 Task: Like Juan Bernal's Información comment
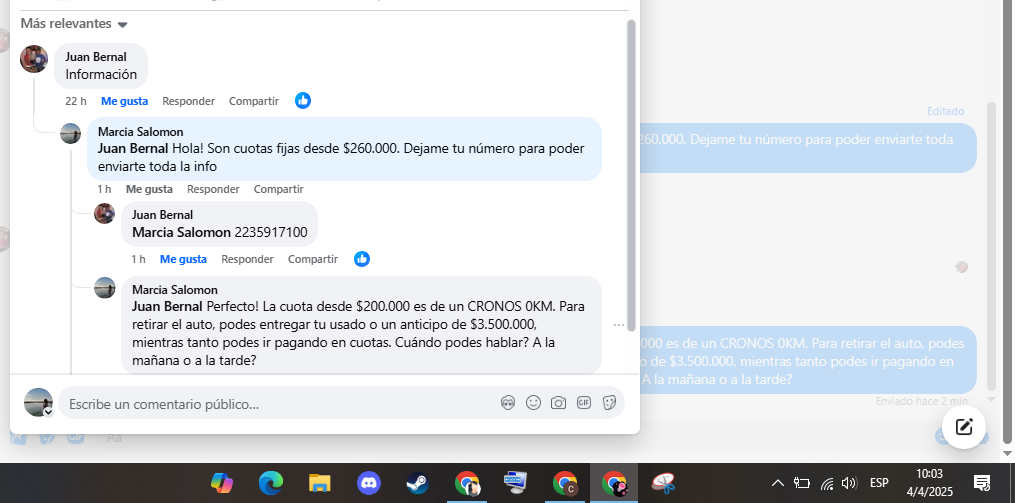pos(124,101)
